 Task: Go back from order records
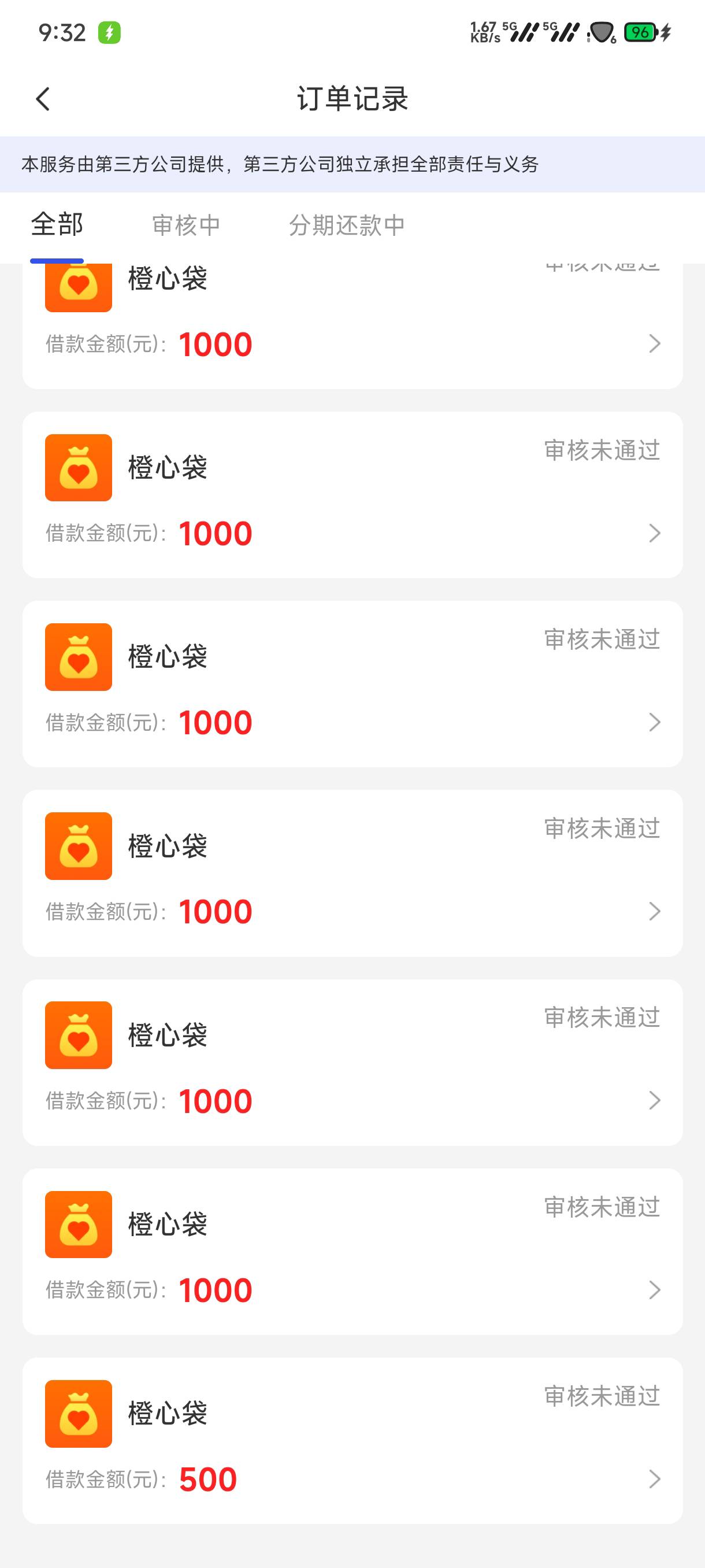[43, 99]
